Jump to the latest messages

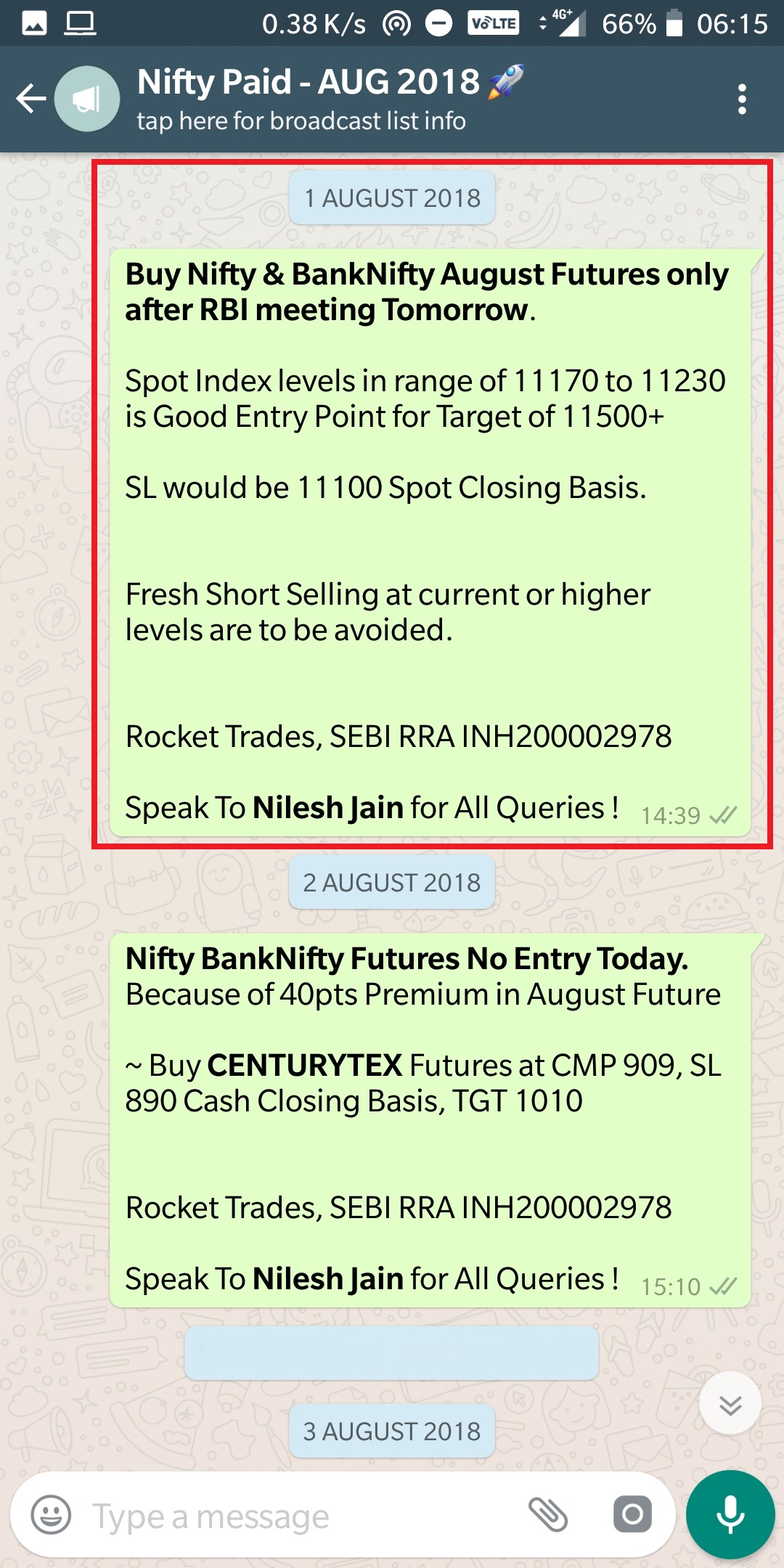pos(730,1403)
